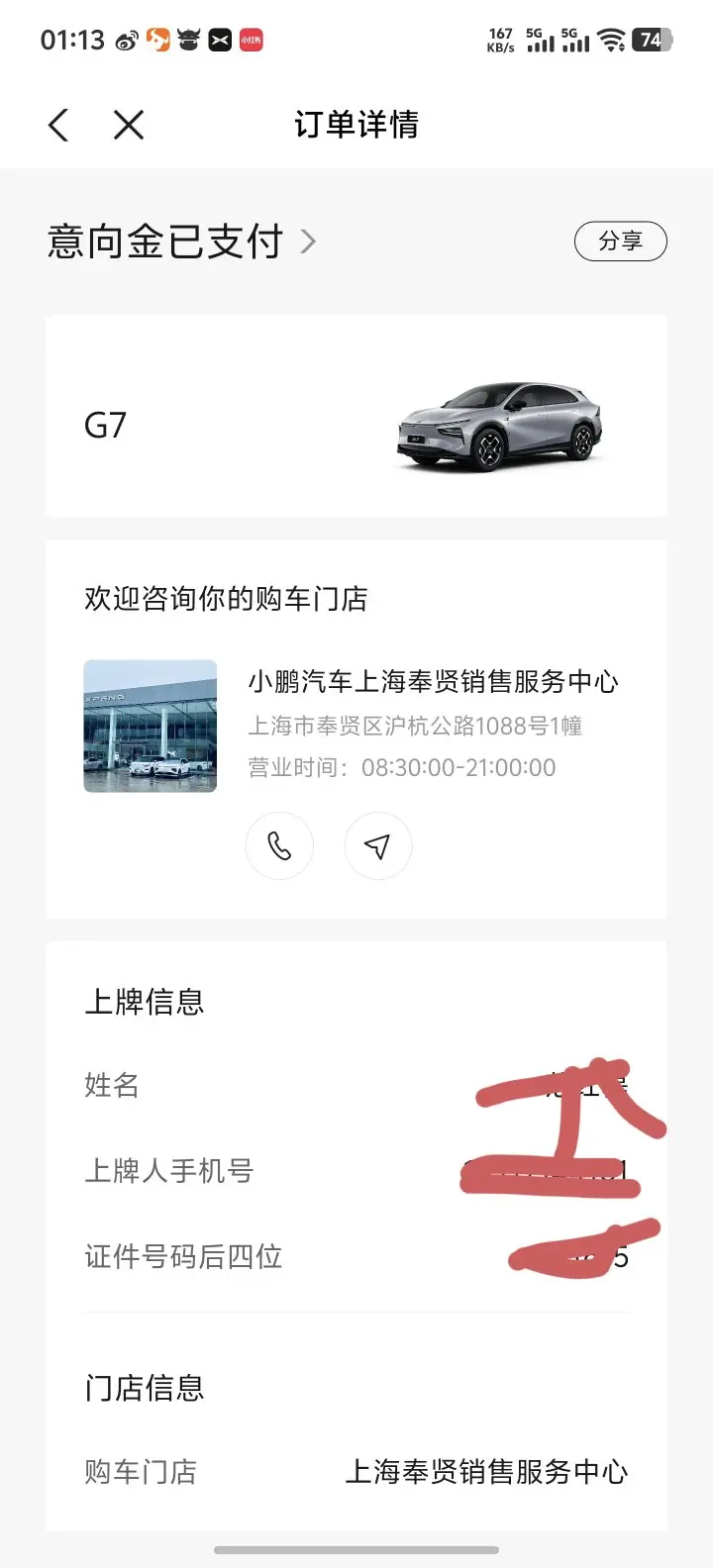Open the 意向金已支付 status details
Viewport: 713px width, 1568px height.
182,243
